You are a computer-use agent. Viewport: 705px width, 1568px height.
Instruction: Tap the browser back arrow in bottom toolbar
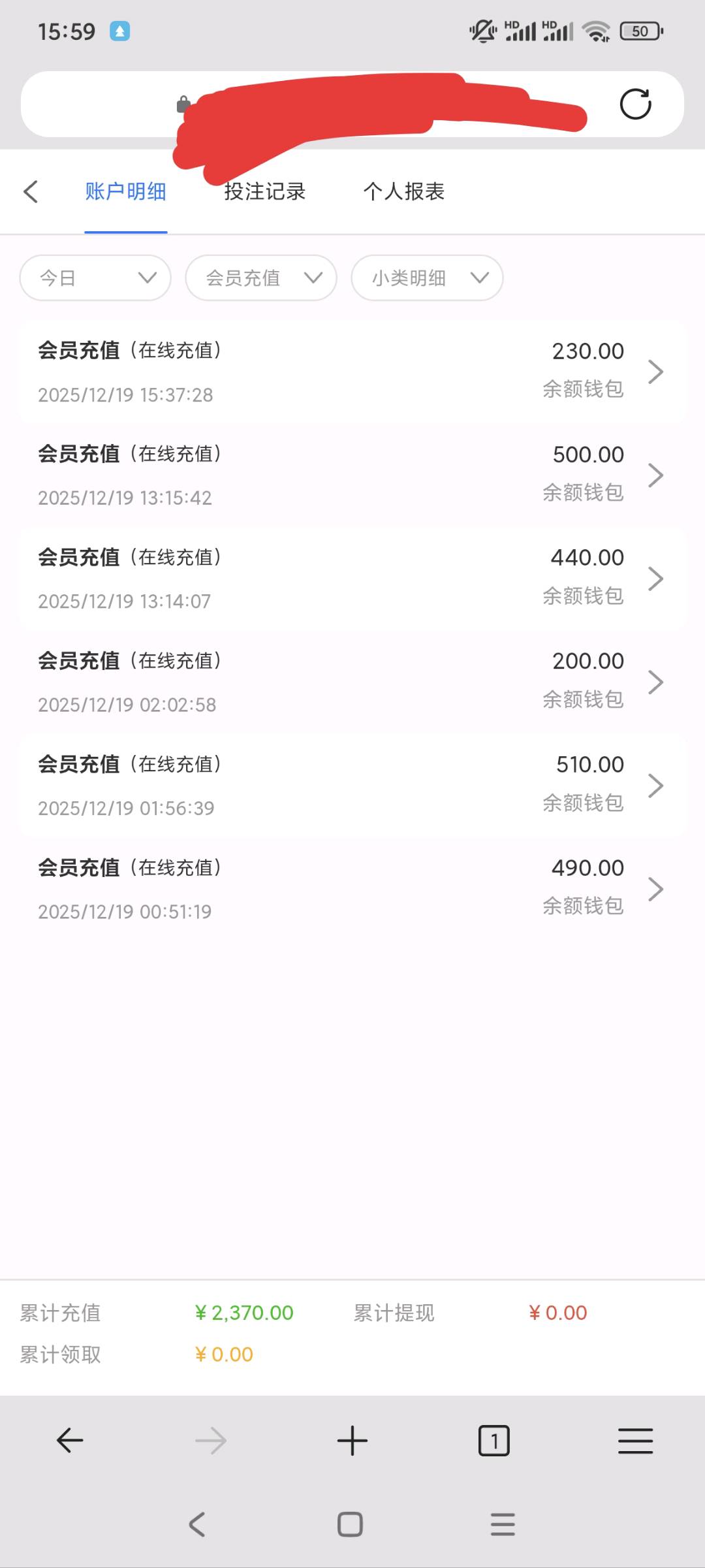pos(70,1439)
